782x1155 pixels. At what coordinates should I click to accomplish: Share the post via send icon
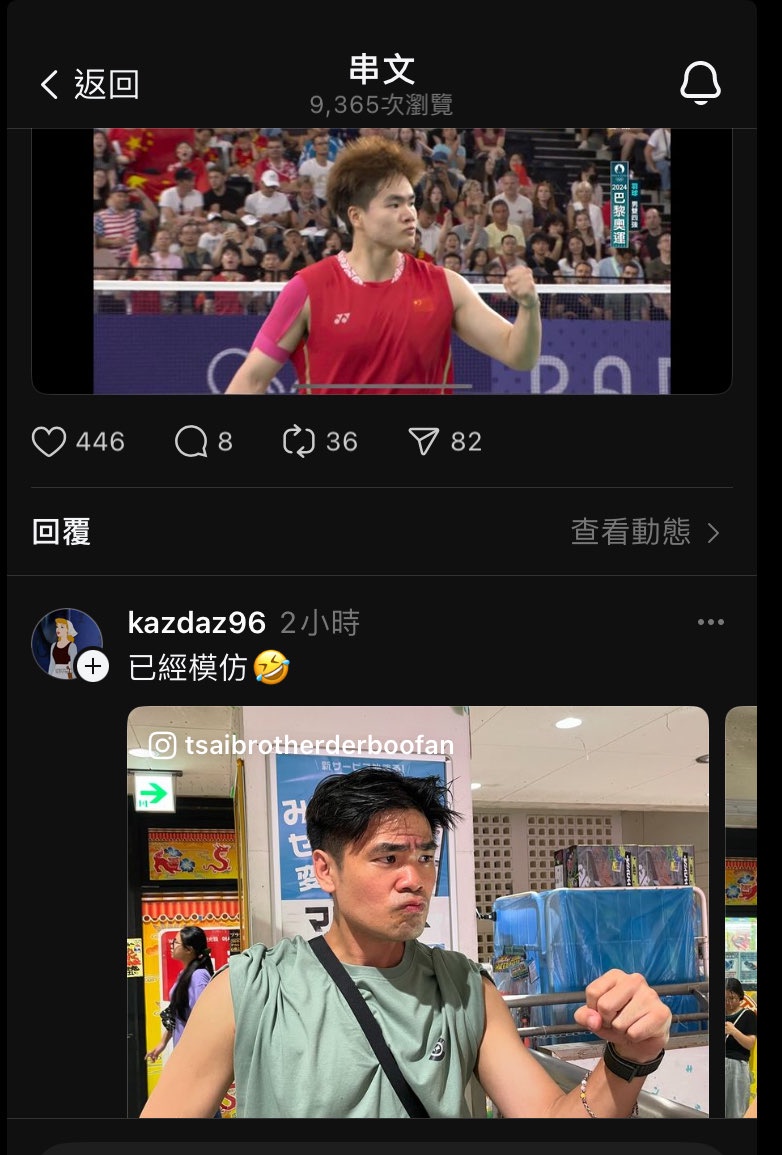coord(424,442)
